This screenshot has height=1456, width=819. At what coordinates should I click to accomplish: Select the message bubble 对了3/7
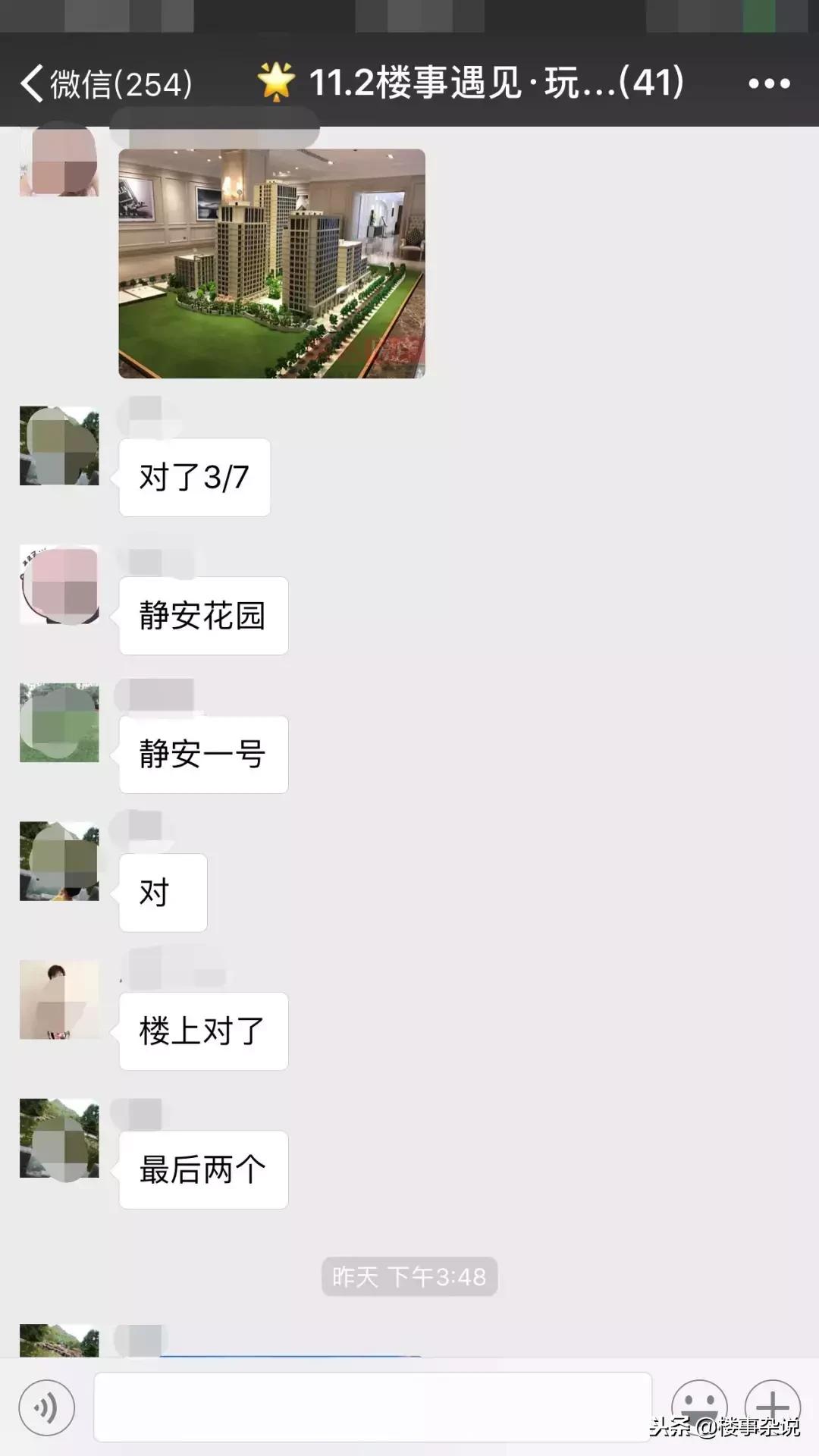[194, 476]
